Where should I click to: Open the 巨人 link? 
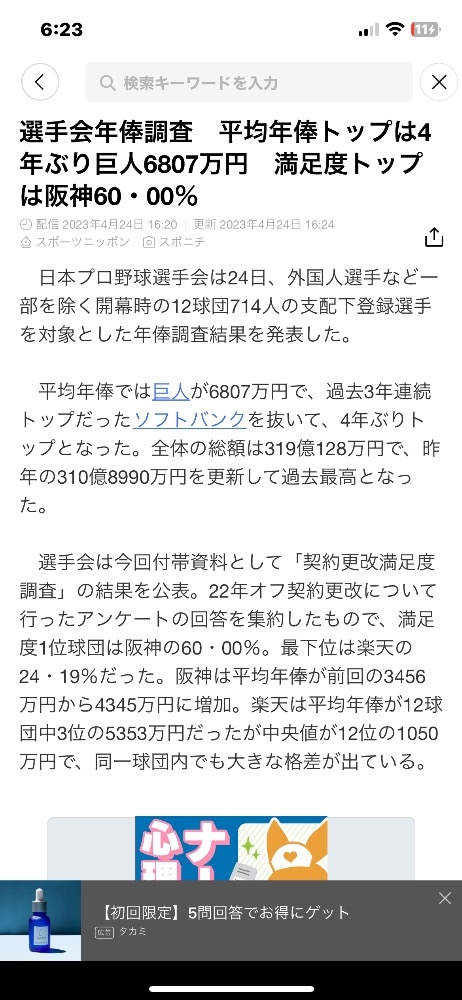(x=171, y=390)
